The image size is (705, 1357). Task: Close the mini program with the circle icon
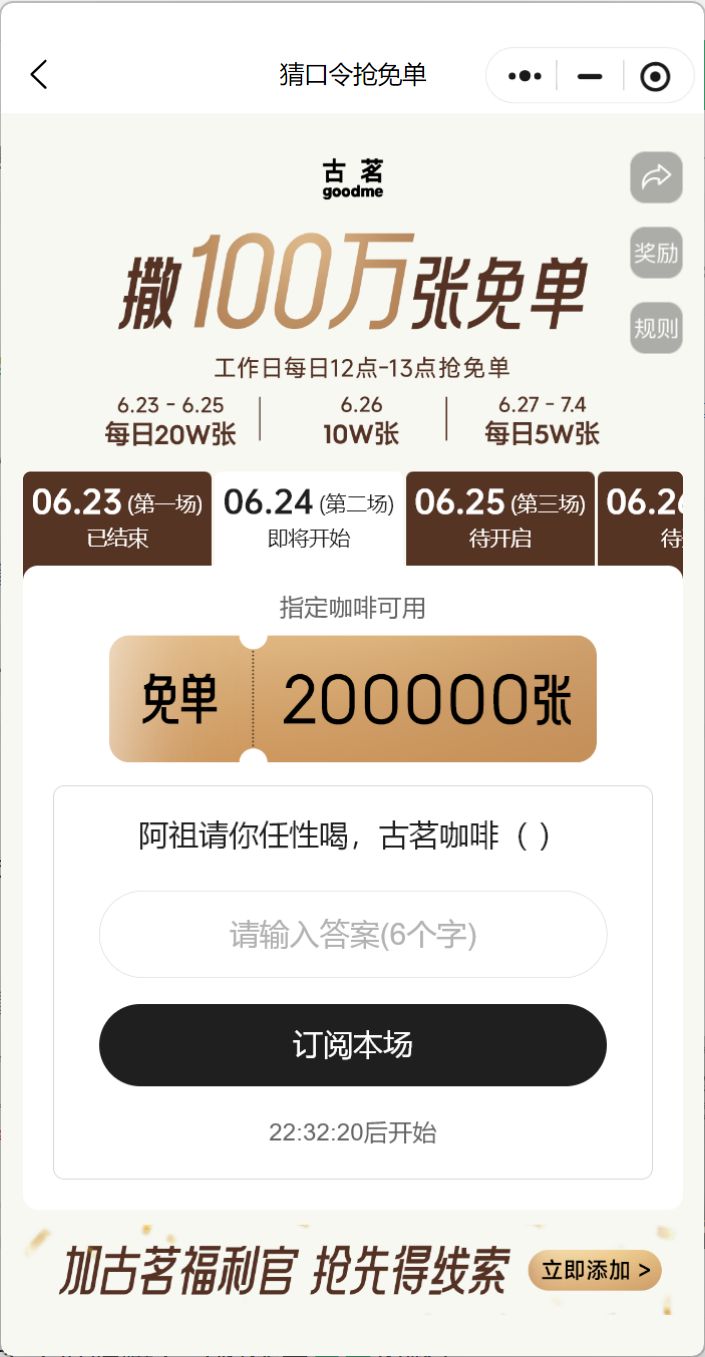pyautogui.click(x=655, y=76)
